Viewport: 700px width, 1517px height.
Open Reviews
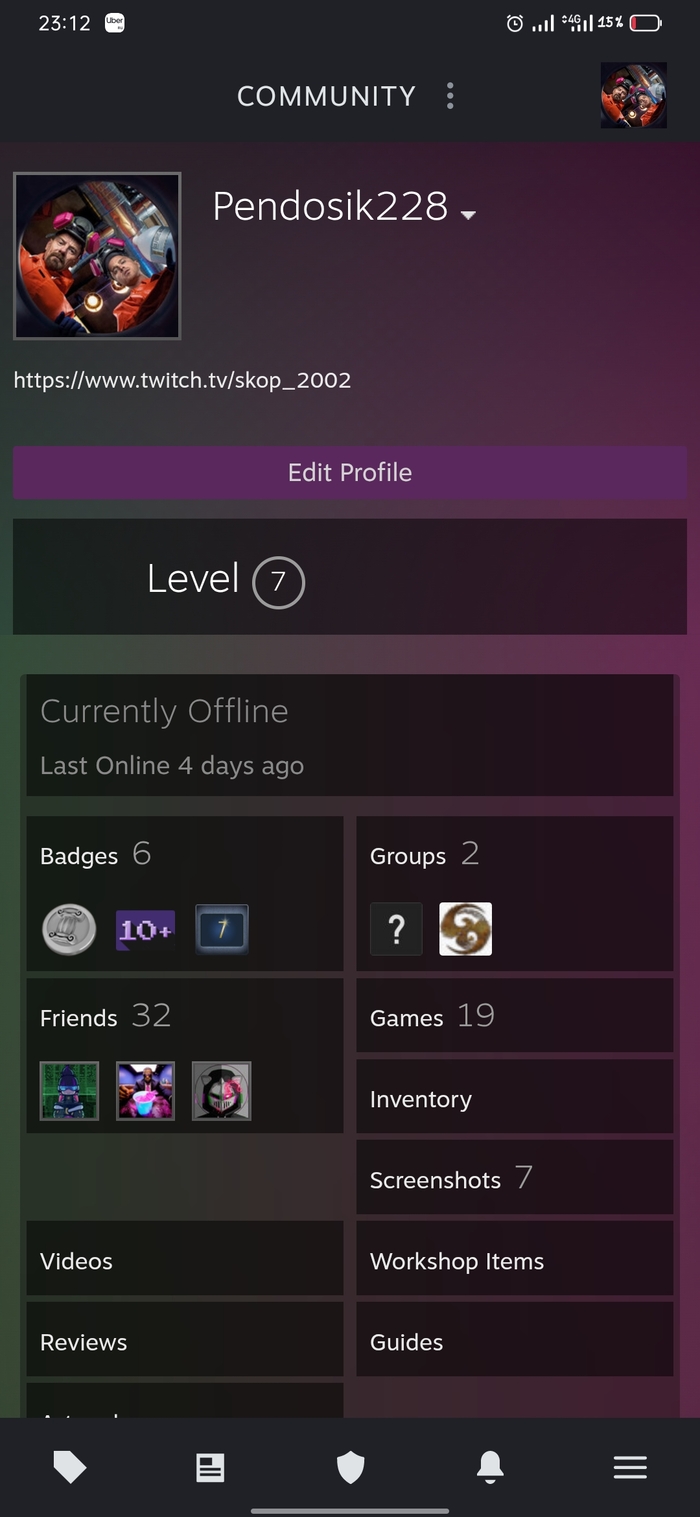tap(84, 1342)
